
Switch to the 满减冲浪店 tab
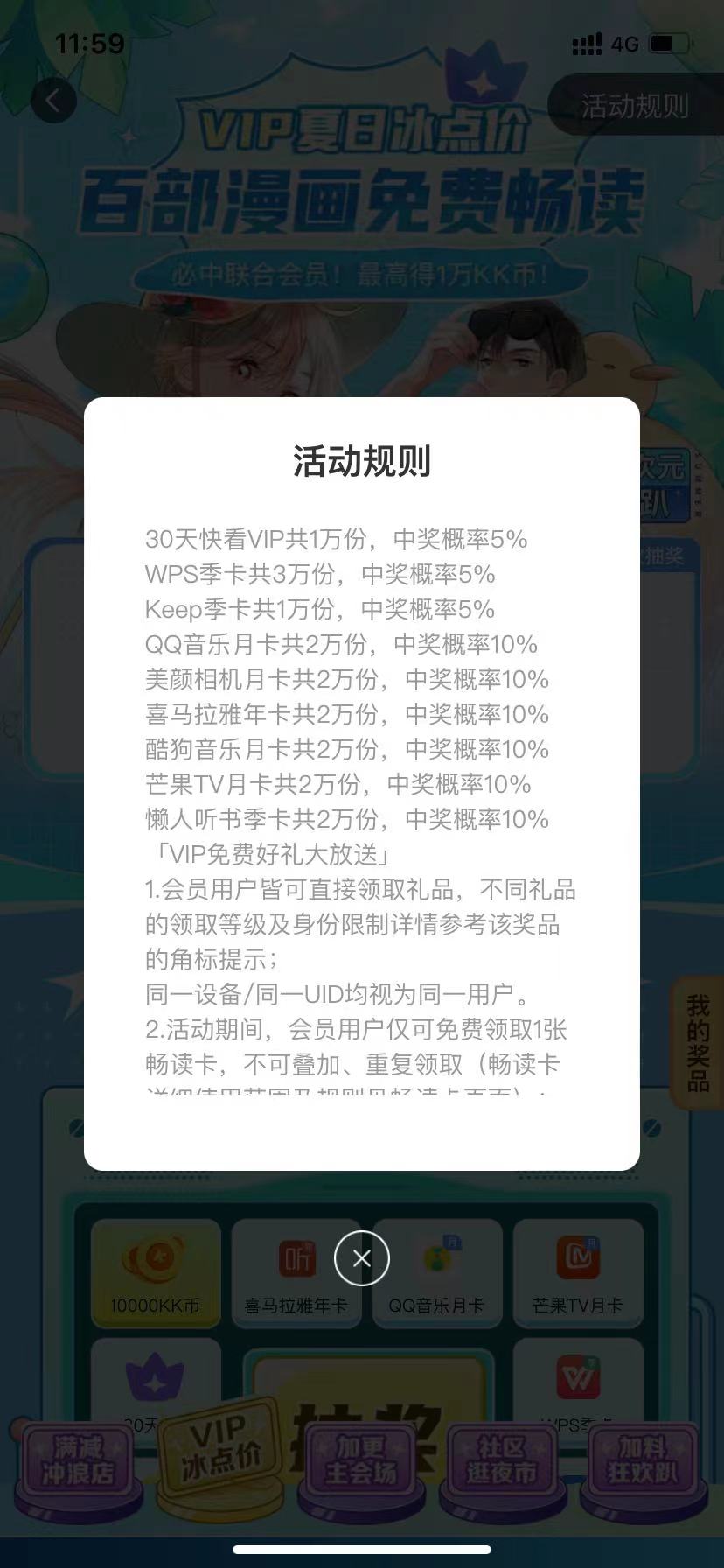tap(78, 1461)
